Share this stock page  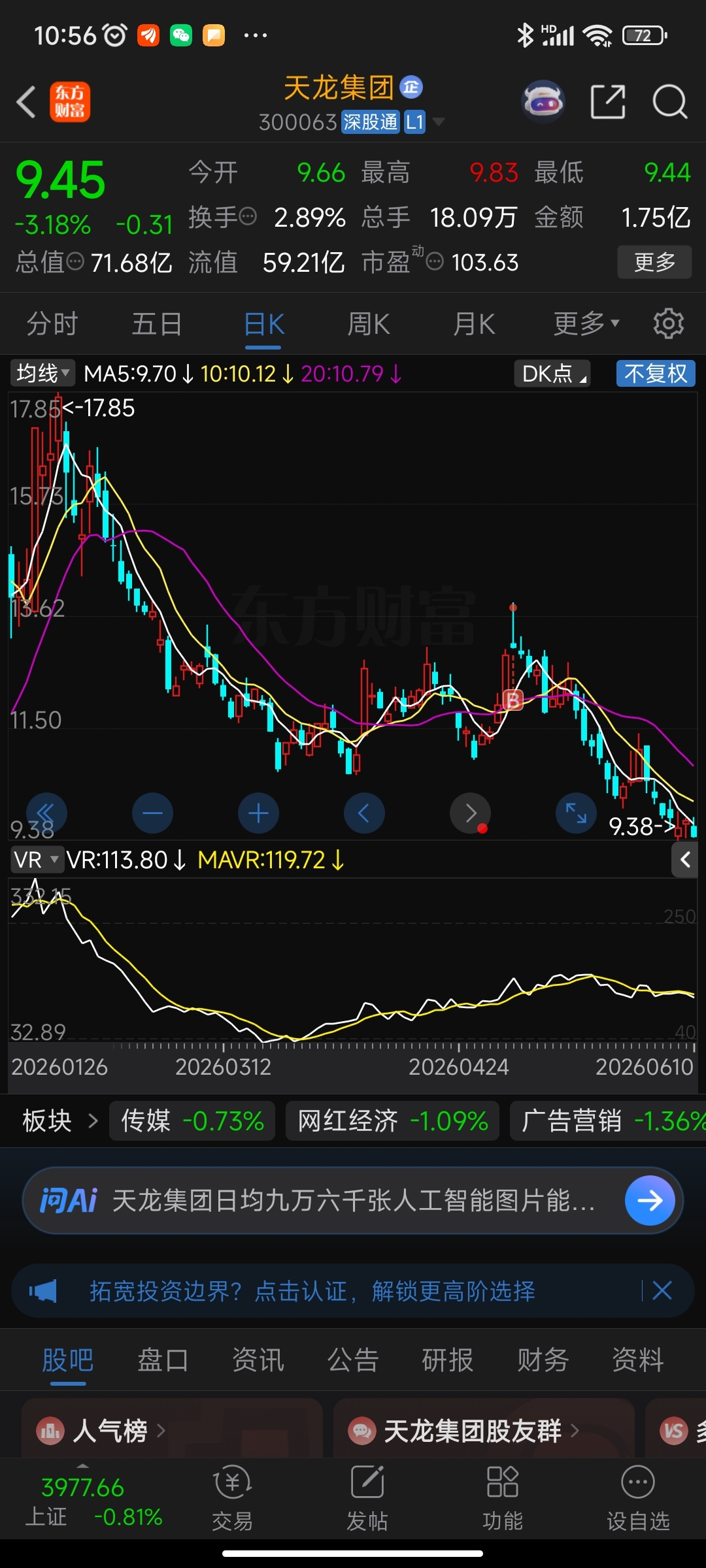(608, 102)
